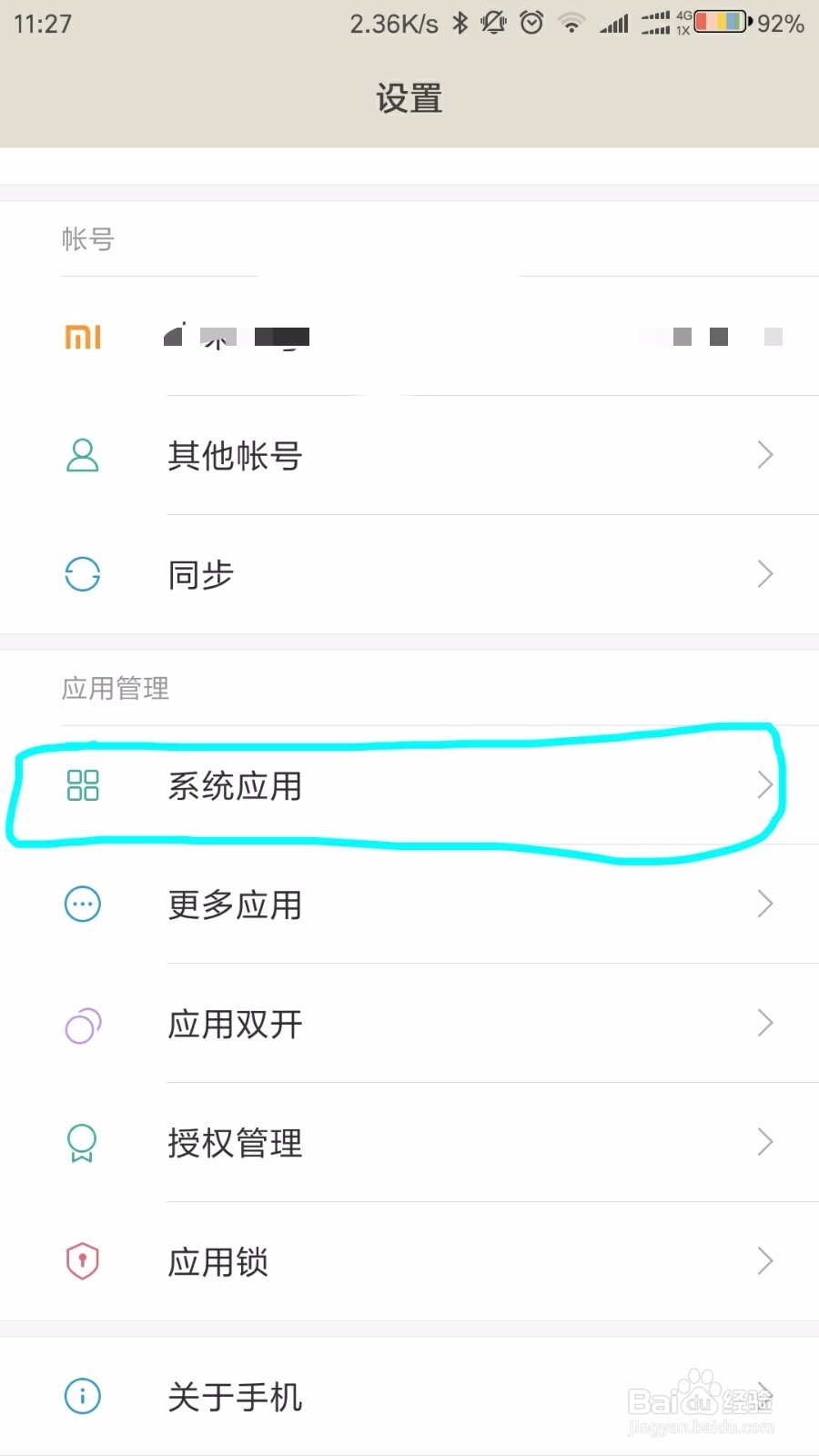Click the shield lock icon beside 应用锁
Screen dimensions: 819x1456
(82, 1261)
